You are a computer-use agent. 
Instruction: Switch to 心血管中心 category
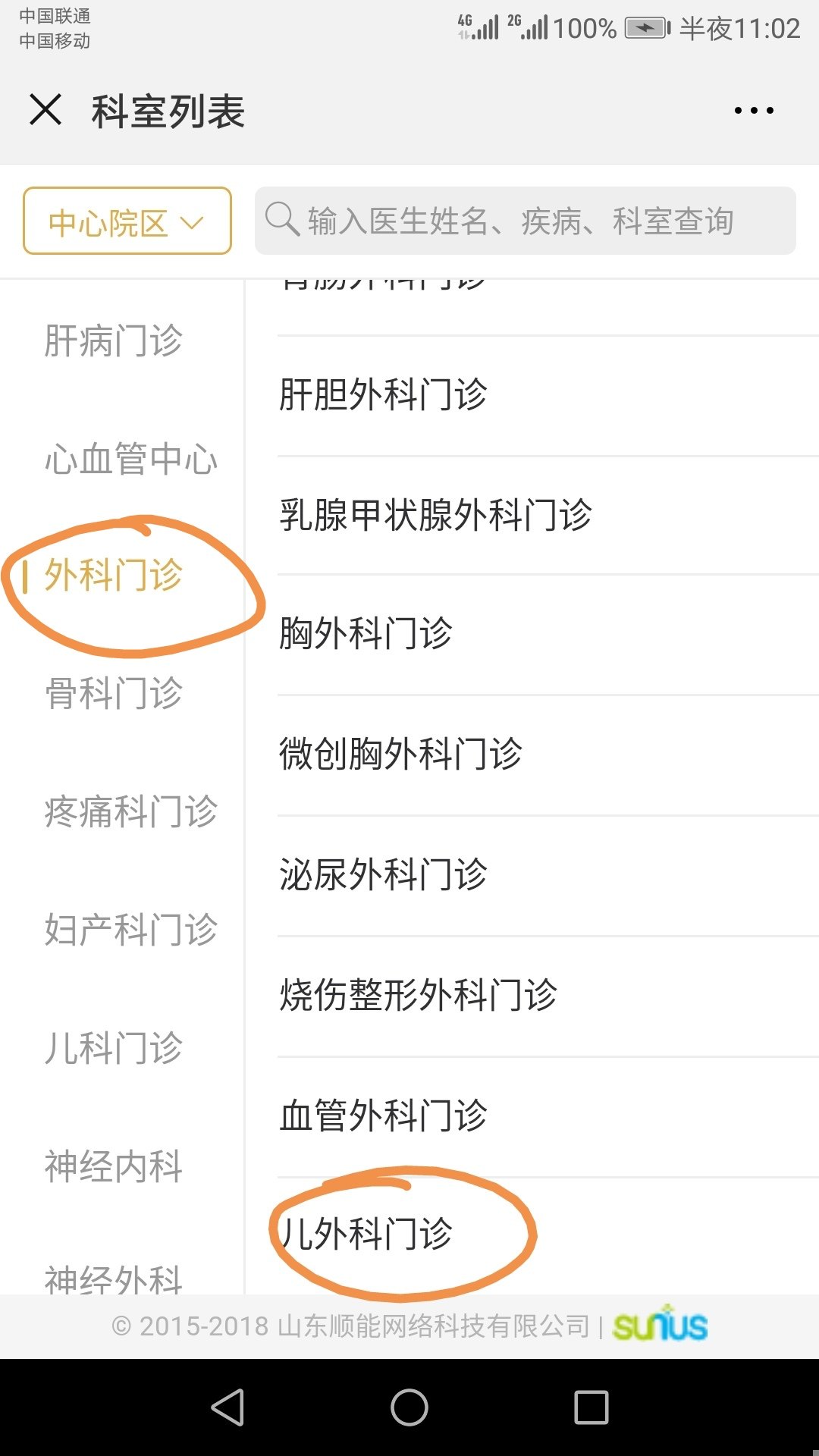tap(130, 459)
